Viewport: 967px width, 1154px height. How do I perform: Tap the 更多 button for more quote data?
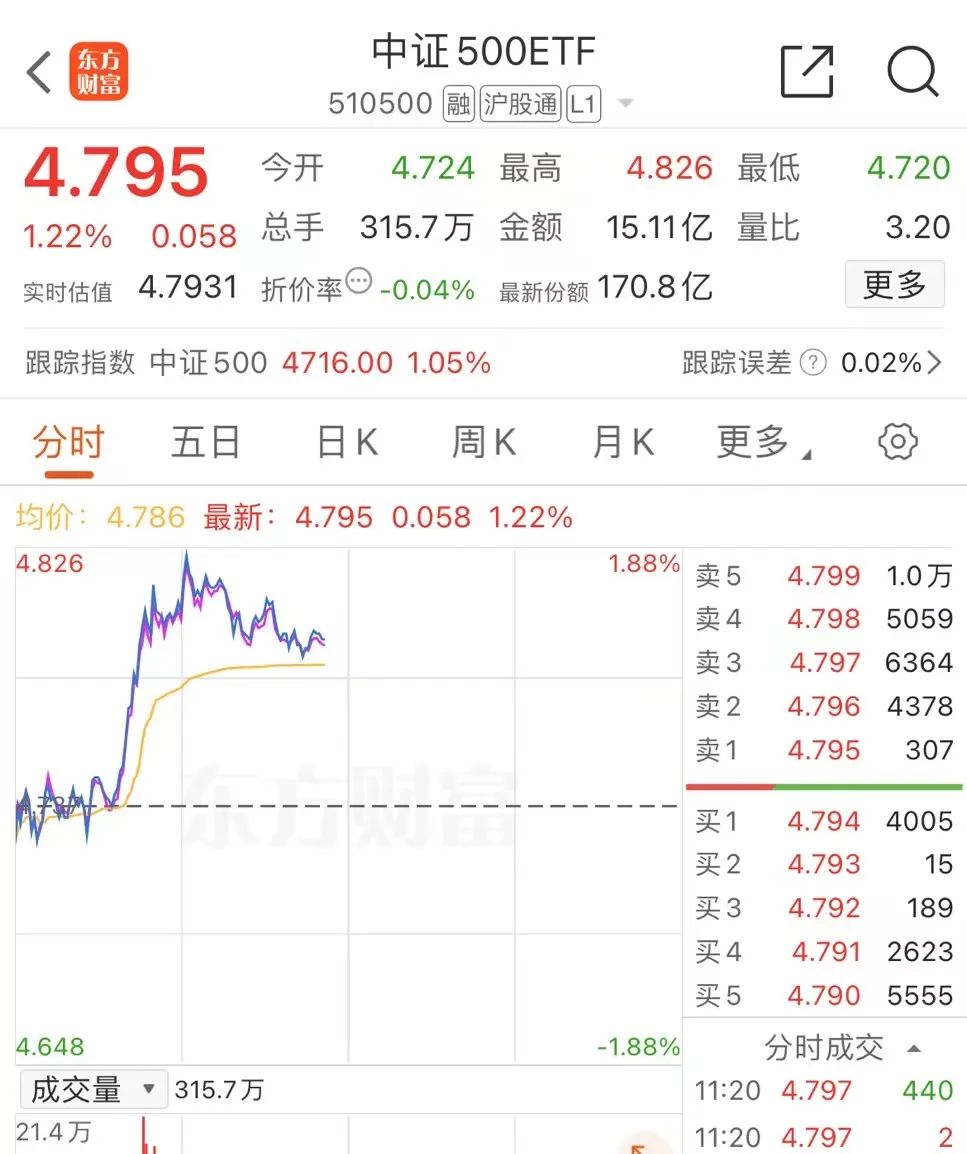pos(894,285)
